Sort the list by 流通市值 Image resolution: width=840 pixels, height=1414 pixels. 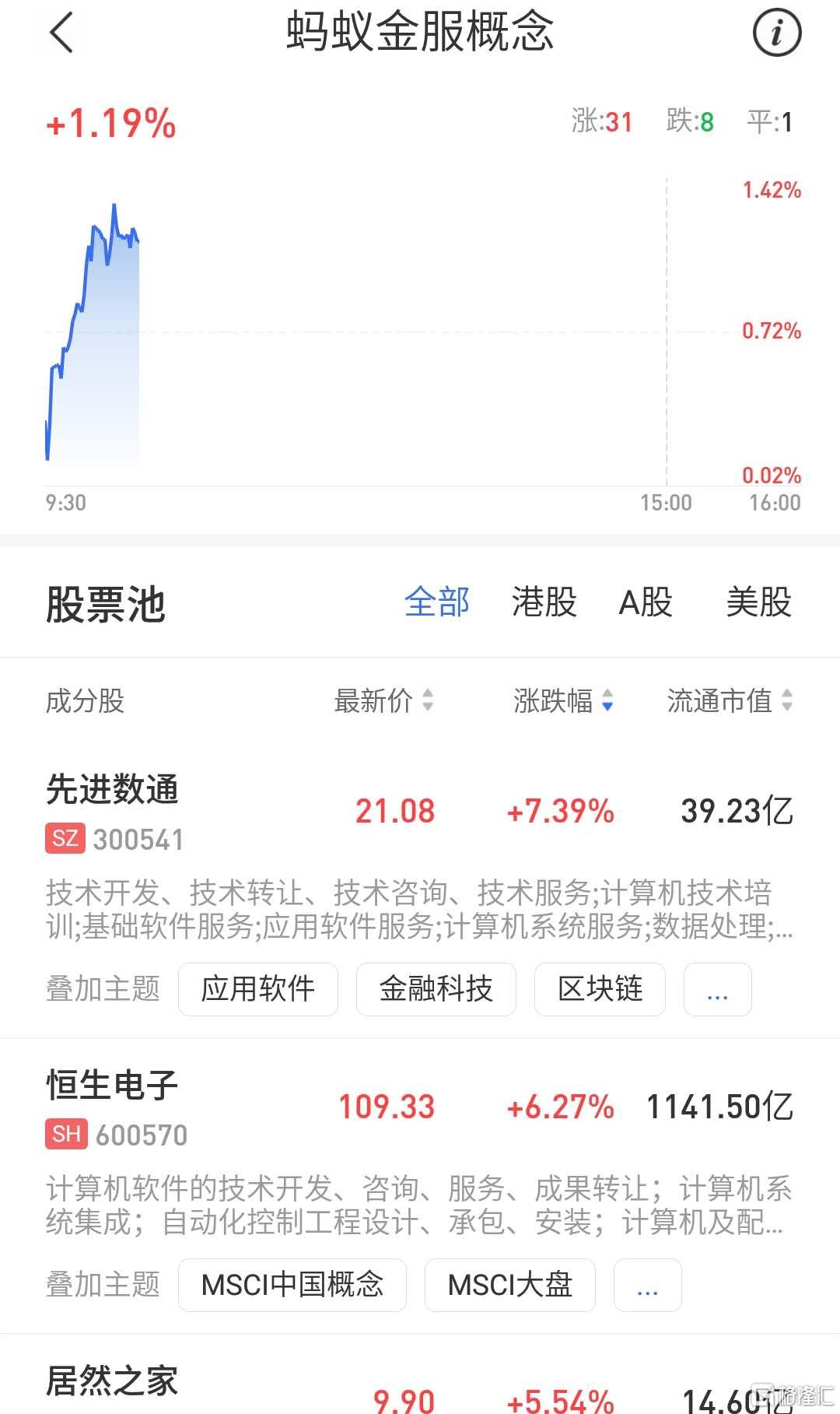click(730, 700)
